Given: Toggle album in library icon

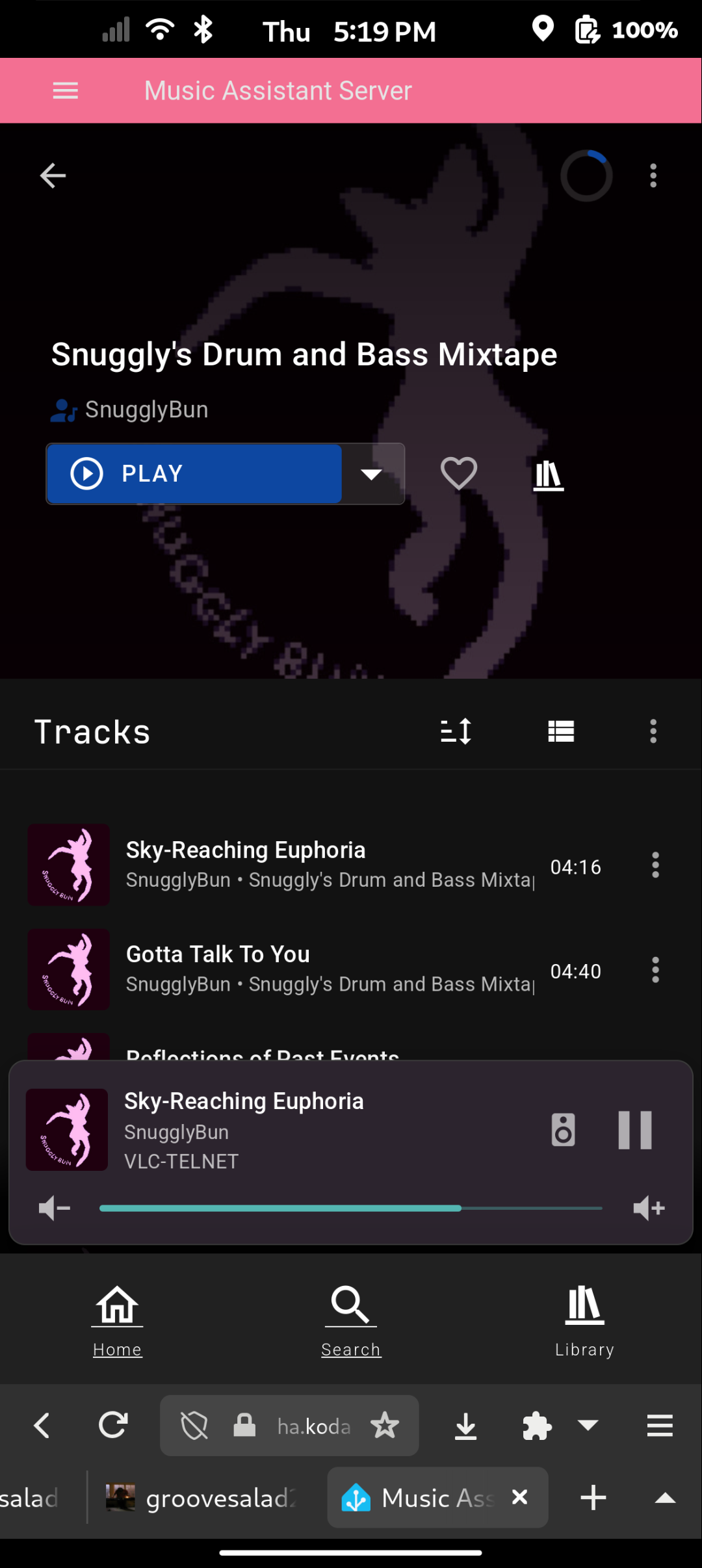Looking at the screenshot, I should coord(548,475).
